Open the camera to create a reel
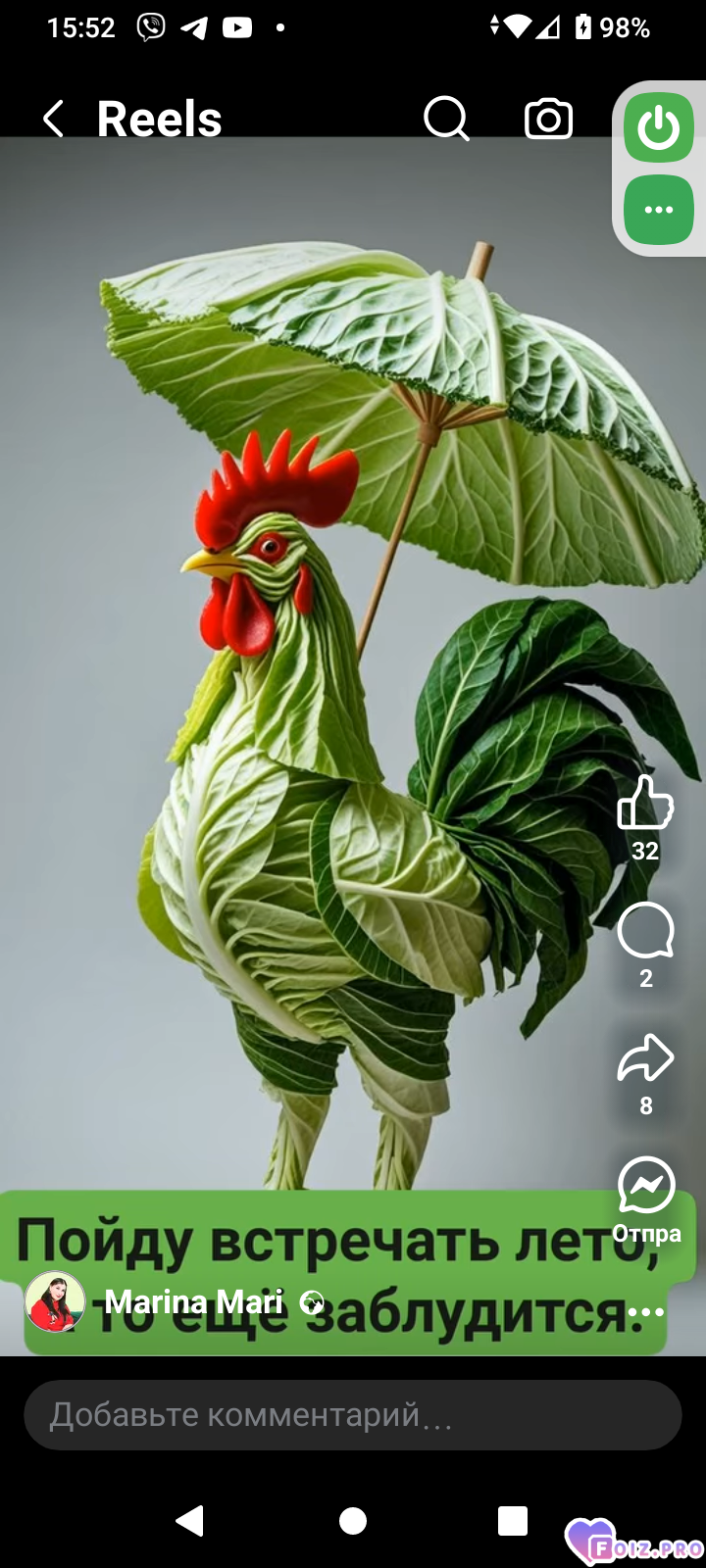 coord(548,120)
